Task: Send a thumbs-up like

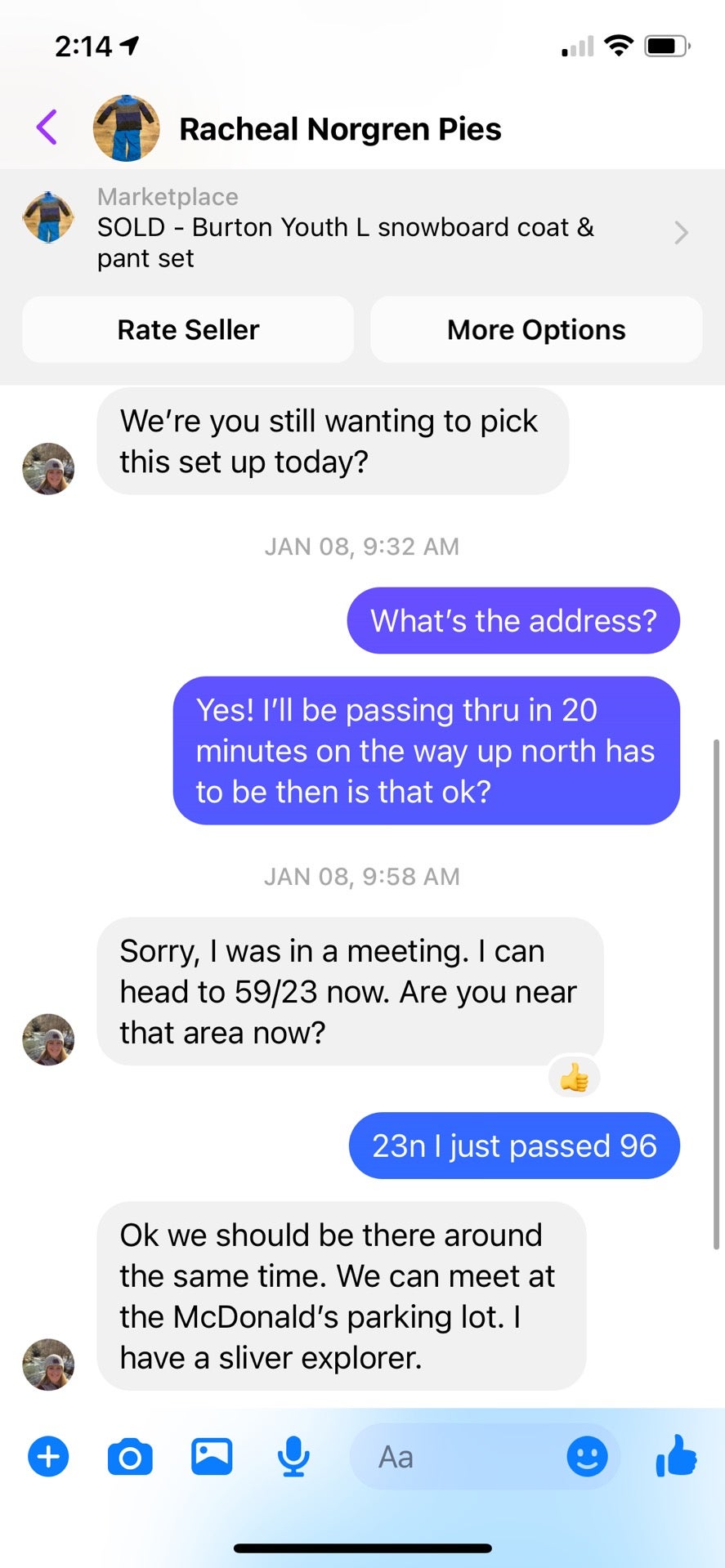Action: pos(676,1456)
